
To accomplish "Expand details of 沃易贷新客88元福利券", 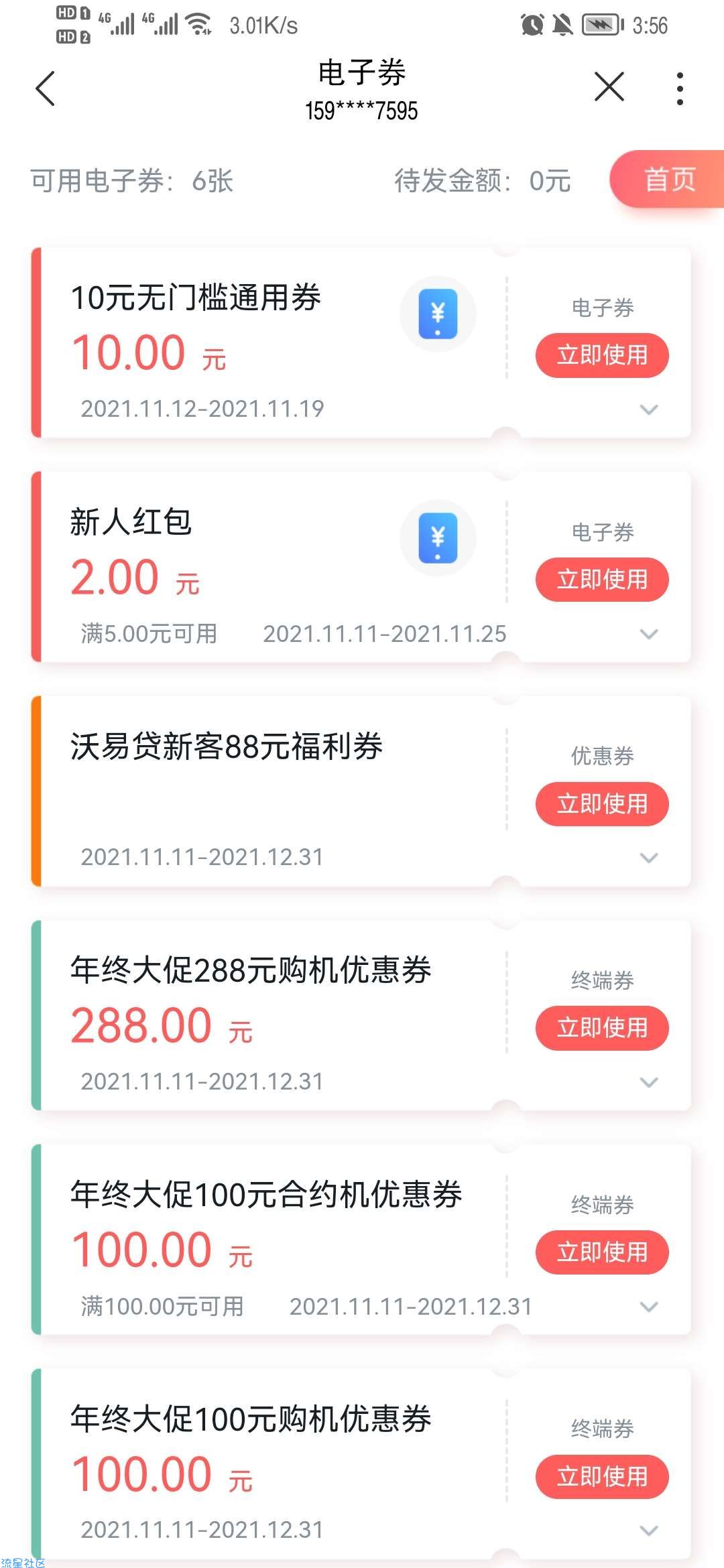I will click(x=648, y=858).
